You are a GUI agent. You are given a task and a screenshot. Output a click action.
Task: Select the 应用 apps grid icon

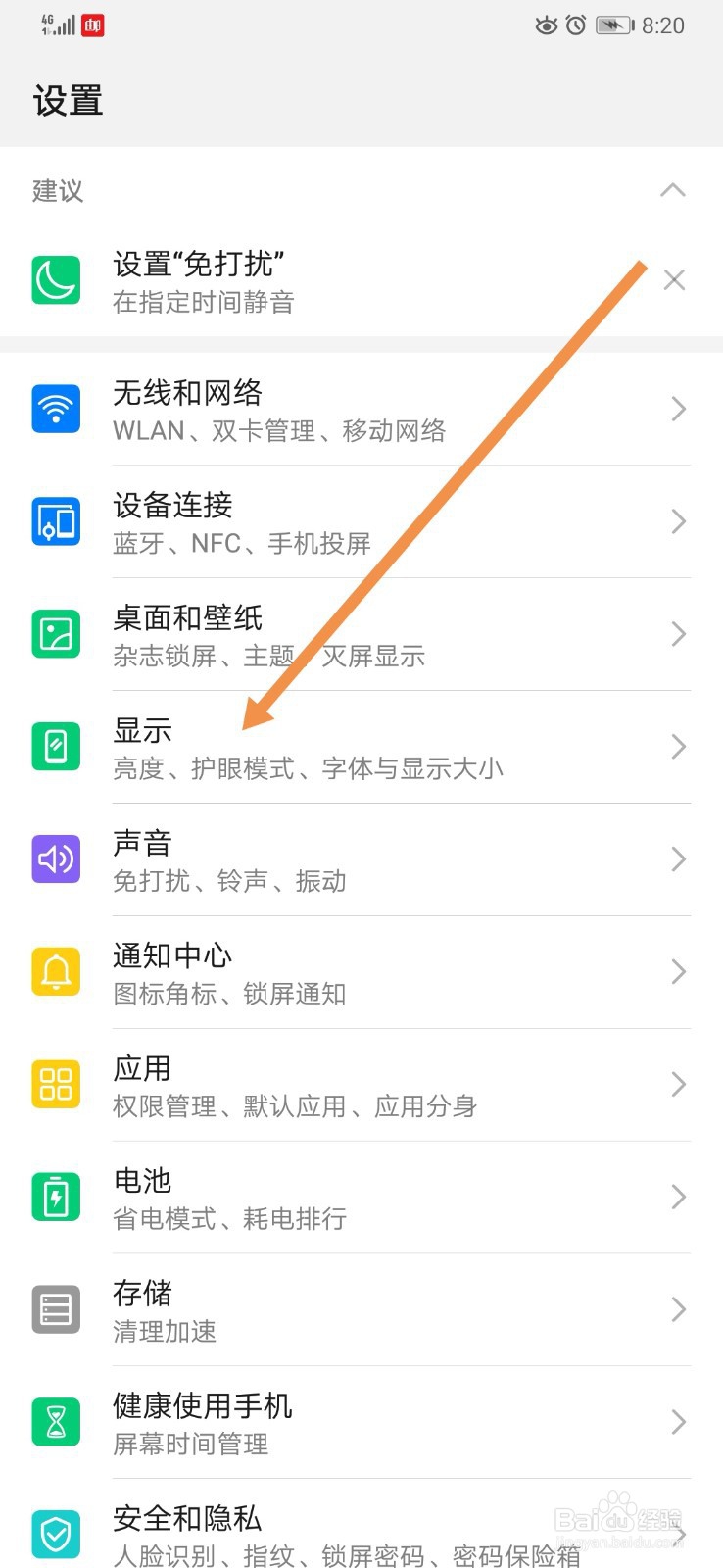coord(56,1084)
